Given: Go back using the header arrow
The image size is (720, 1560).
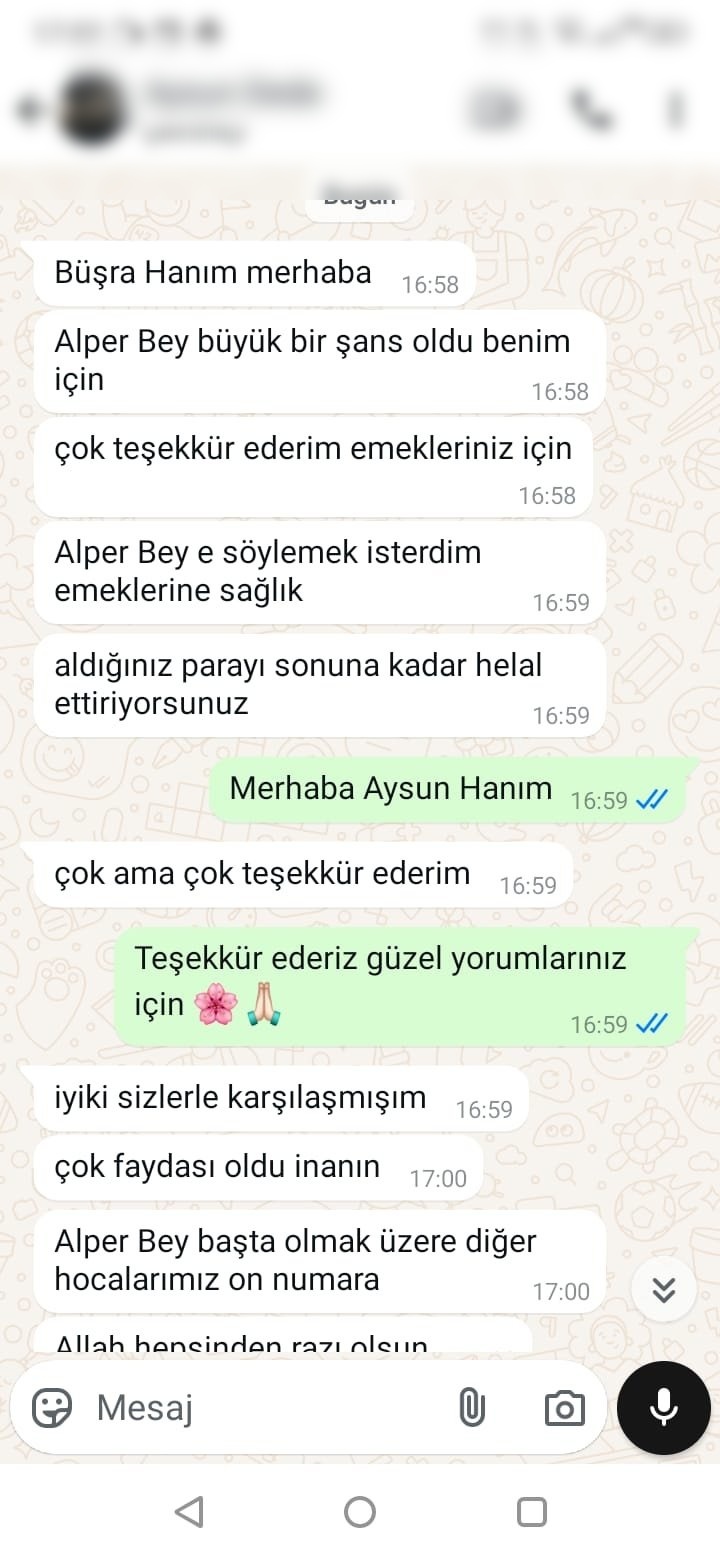Looking at the screenshot, I should tap(30, 109).
